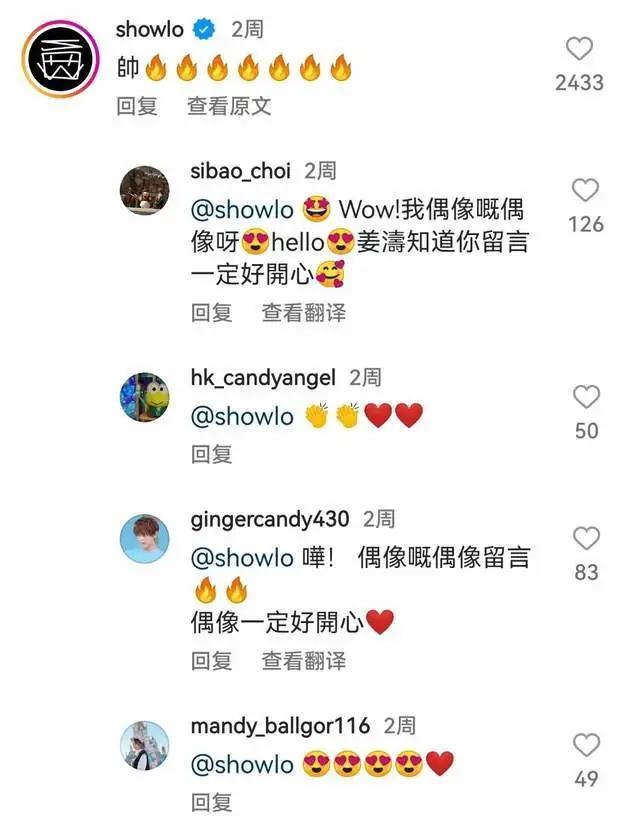This screenshot has width=640, height=825.
Task: Like hk_candyangel's comment
Action: [x=586, y=397]
